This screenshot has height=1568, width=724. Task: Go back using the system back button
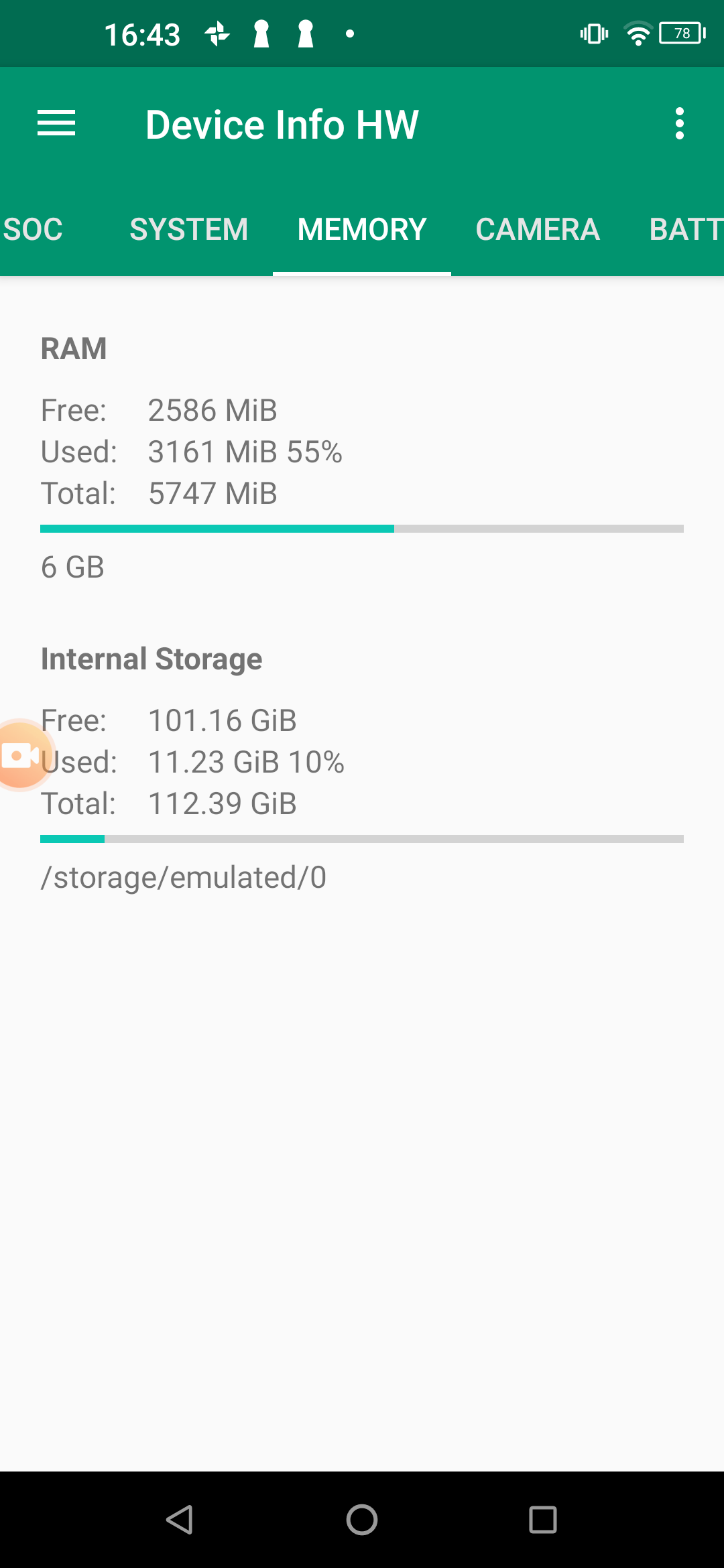click(x=180, y=1519)
